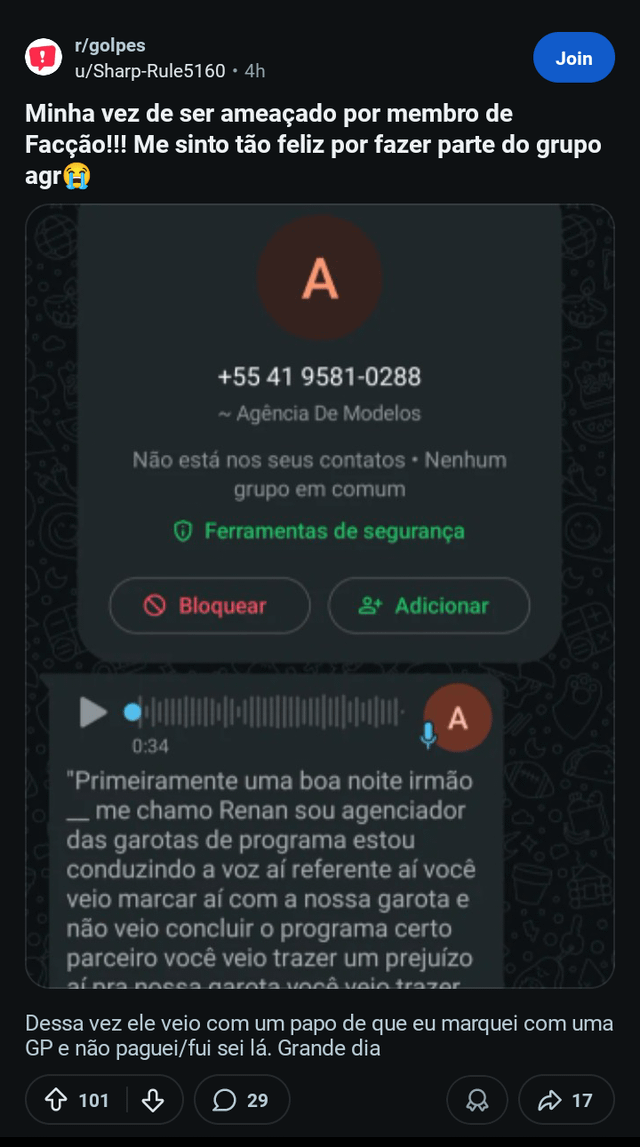The image size is (640, 1147).
Task: Share this post
Action: (x=565, y=1100)
